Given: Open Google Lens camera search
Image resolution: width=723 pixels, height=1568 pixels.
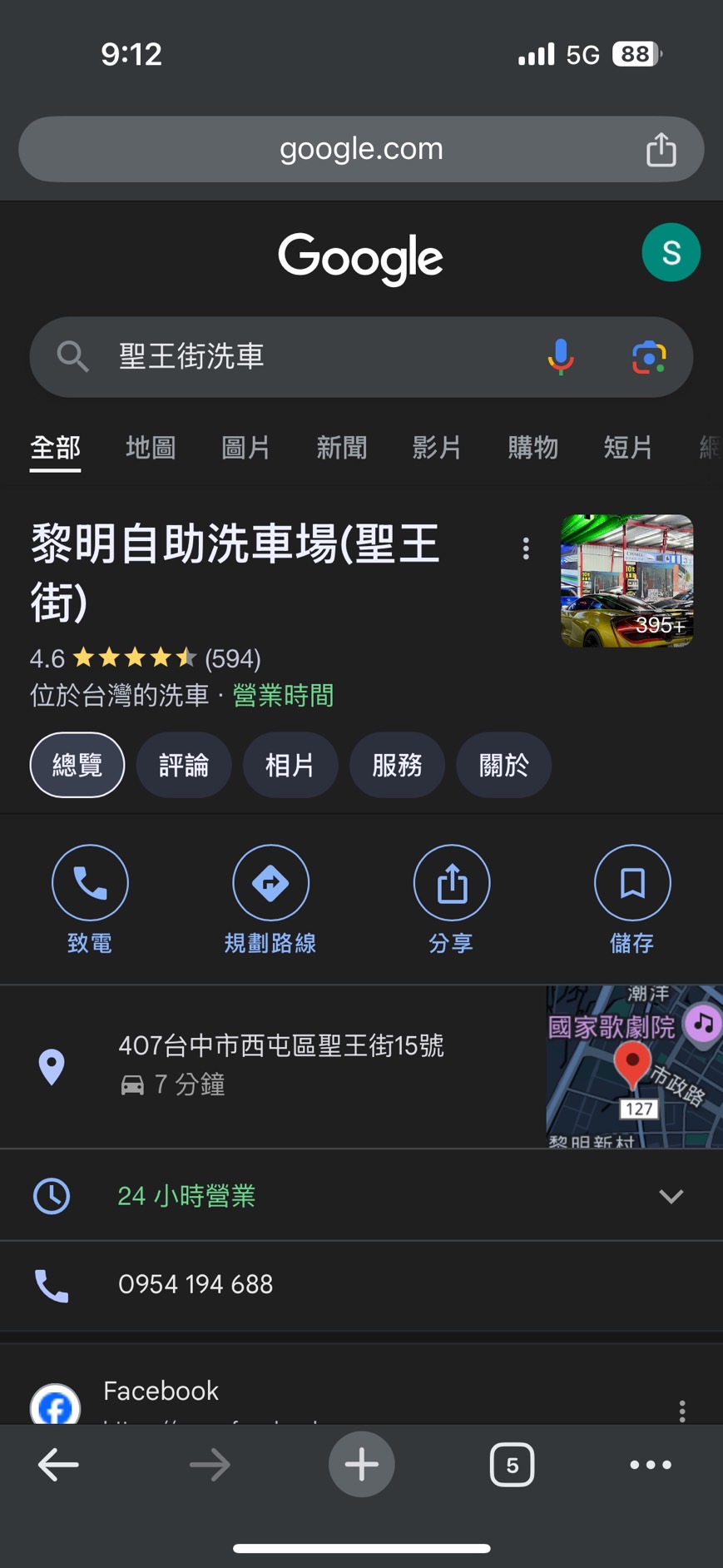Looking at the screenshot, I should coord(648,357).
